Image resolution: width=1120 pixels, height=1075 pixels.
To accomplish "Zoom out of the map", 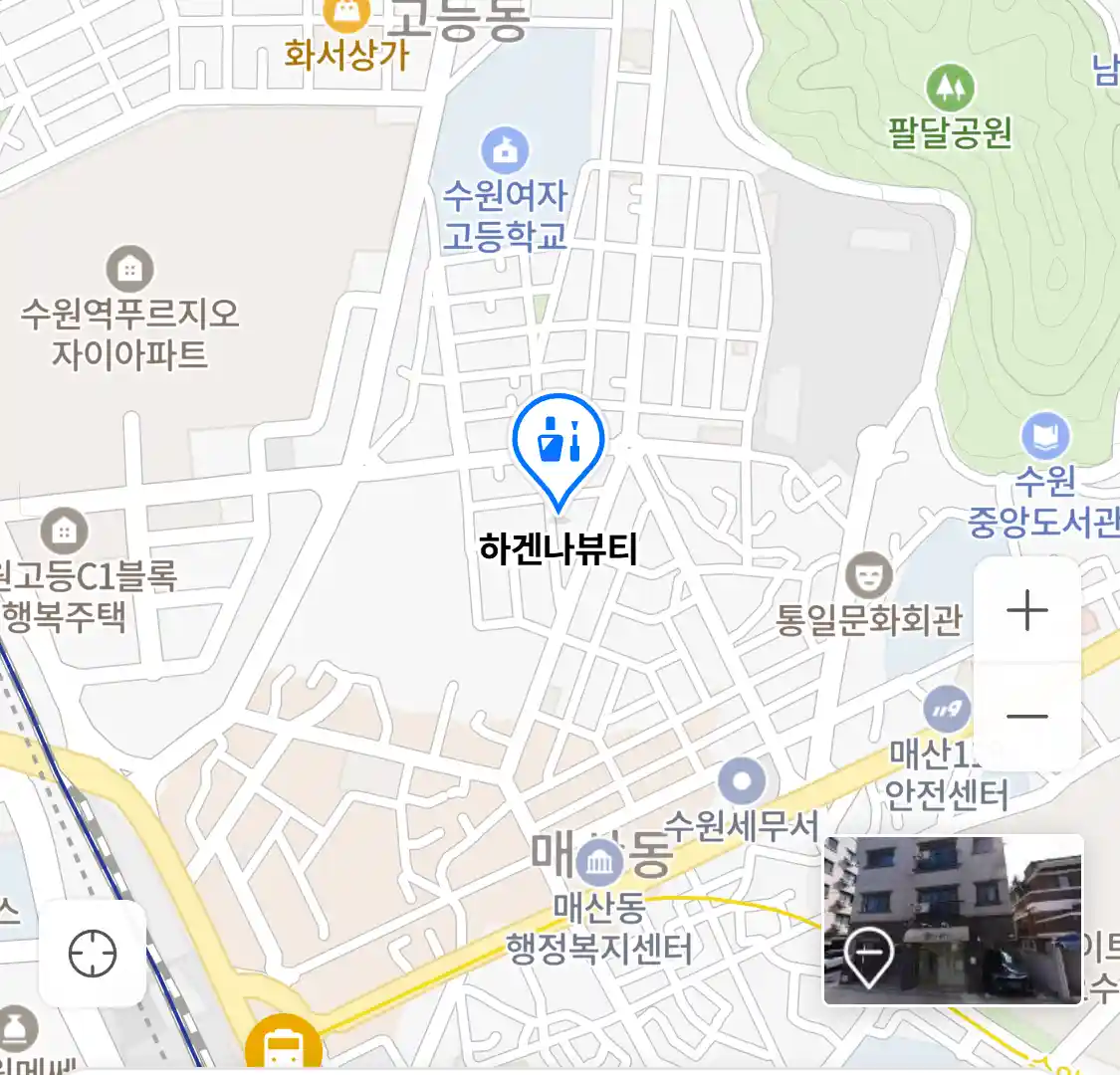I will tap(1026, 716).
